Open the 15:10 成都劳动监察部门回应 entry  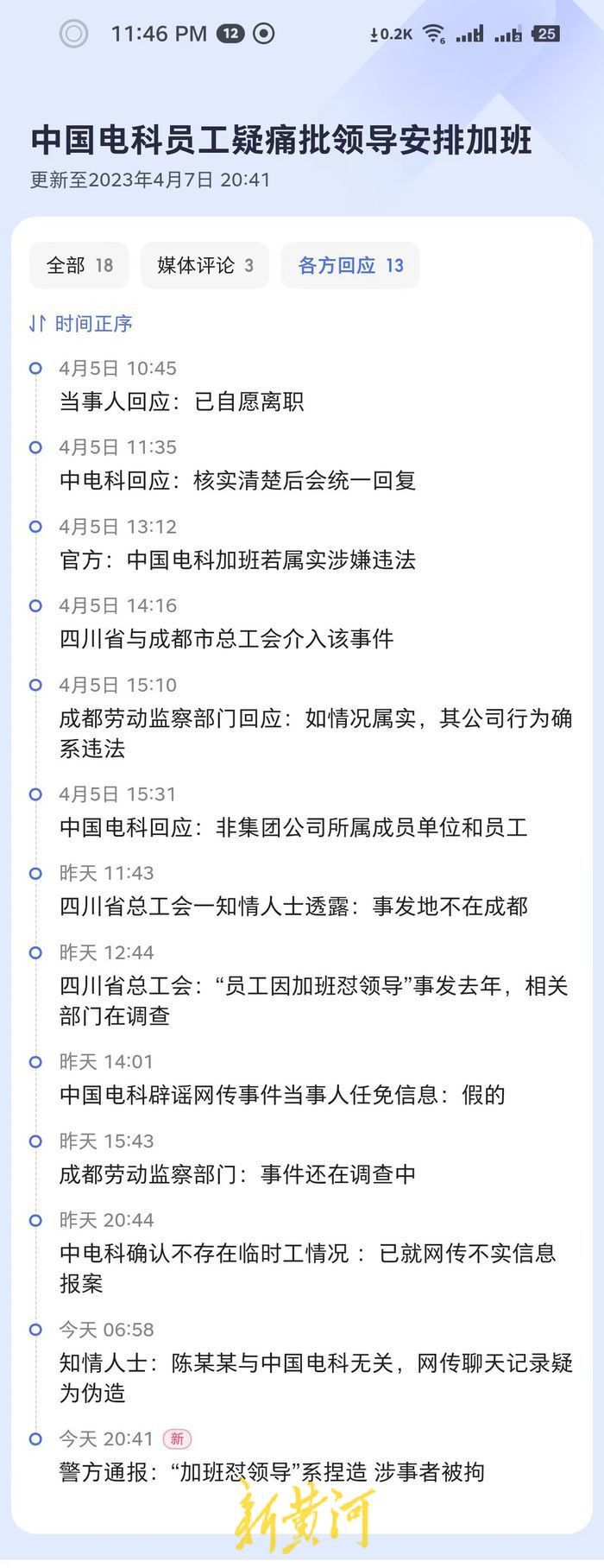coord(315,733)
